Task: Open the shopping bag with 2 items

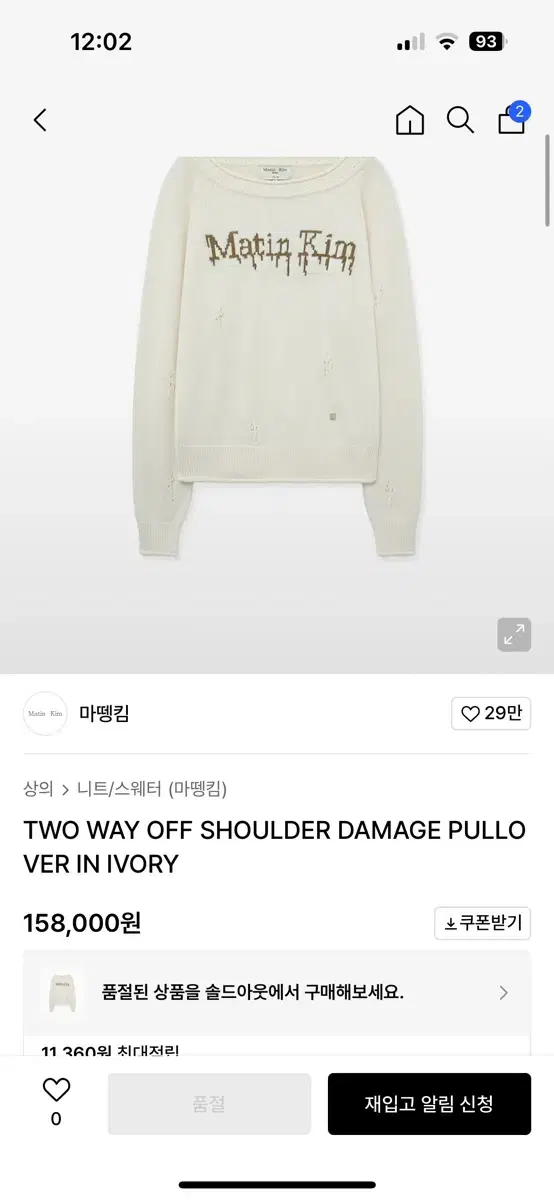Action: click(513, 118)
